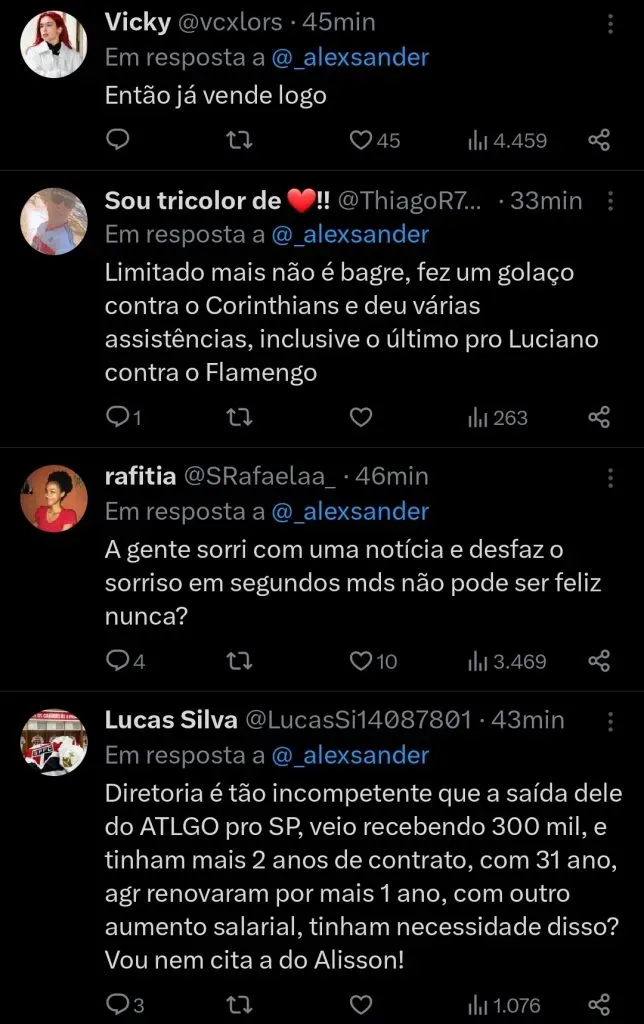644x1024 pixels.
Task: Open overflow menu on rafitia's tweet
Action: click(x=611, y=476)
